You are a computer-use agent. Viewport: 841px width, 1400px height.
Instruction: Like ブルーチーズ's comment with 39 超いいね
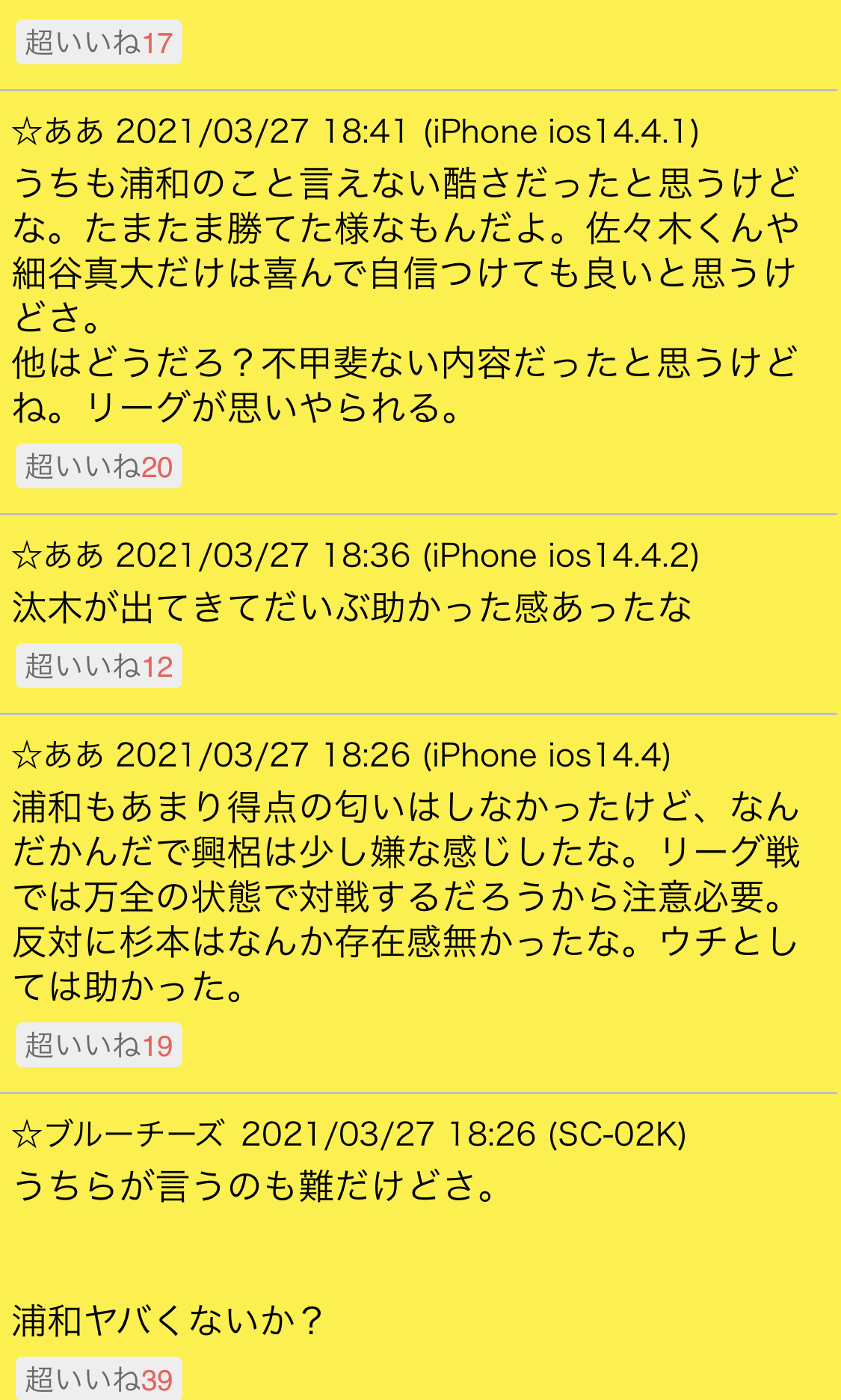point(99,1379)
